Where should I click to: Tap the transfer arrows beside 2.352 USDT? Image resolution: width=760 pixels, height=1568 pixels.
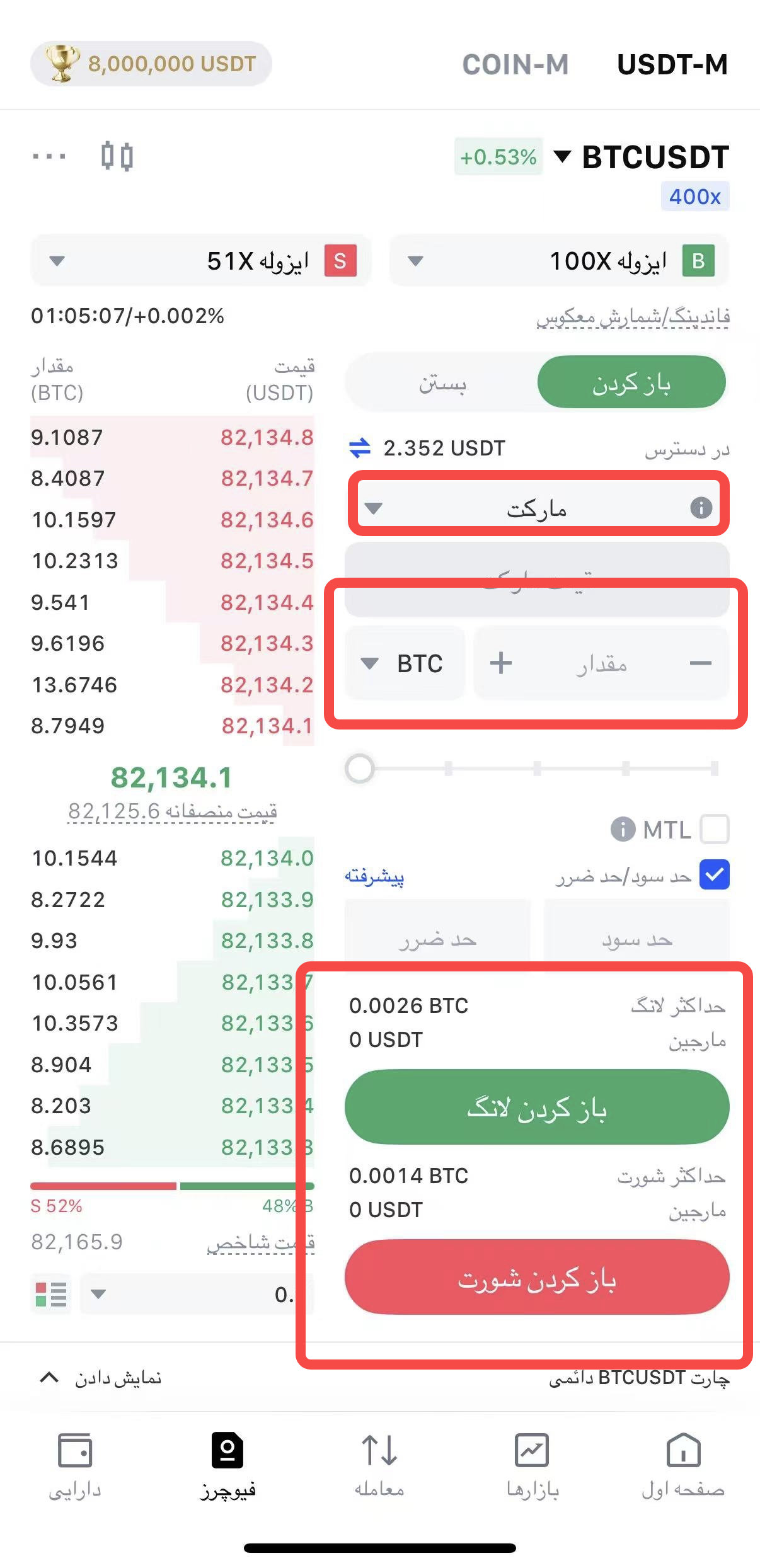tap(360, 448)
